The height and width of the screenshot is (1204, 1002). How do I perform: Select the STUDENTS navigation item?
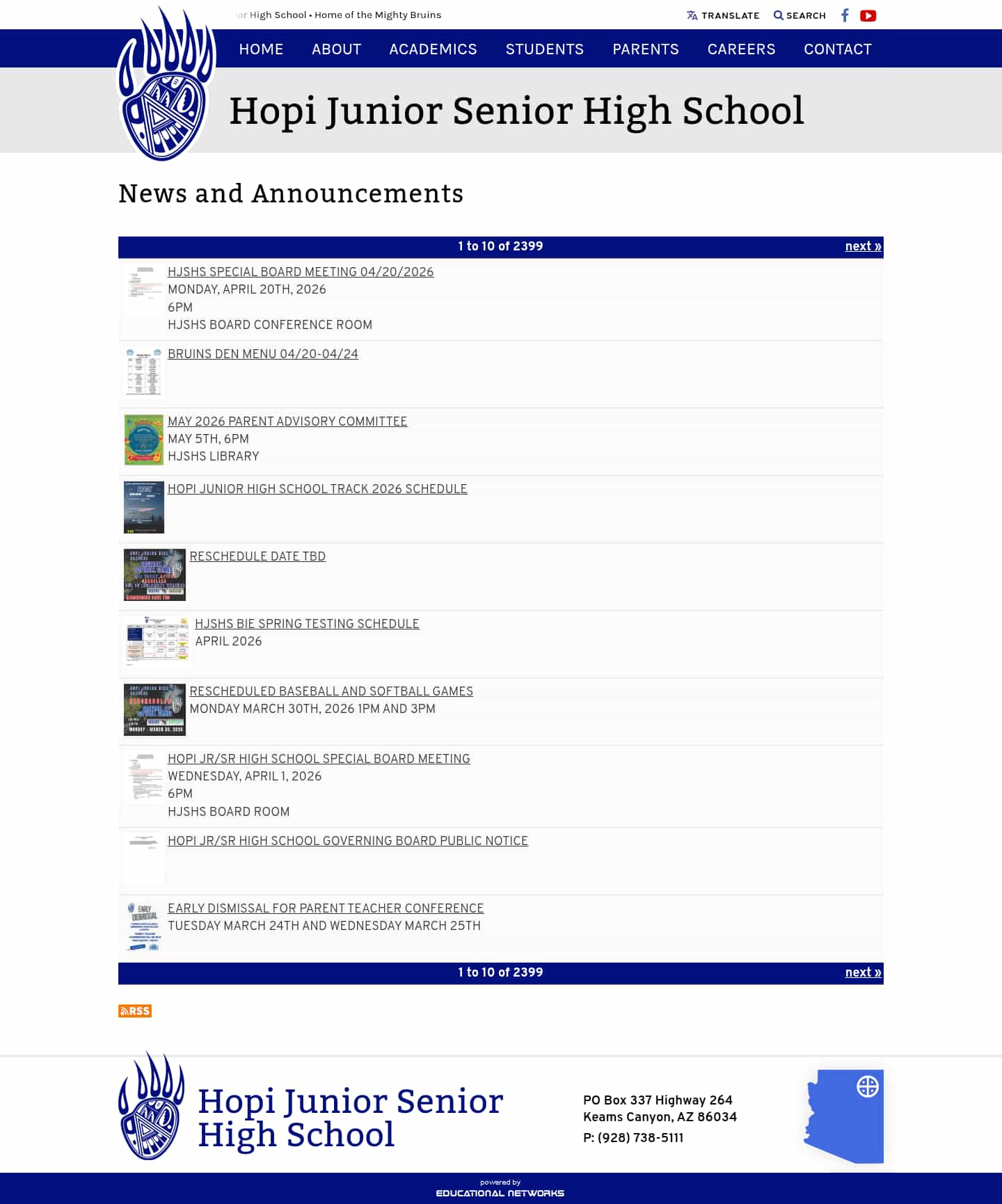[x=545, y=49]
